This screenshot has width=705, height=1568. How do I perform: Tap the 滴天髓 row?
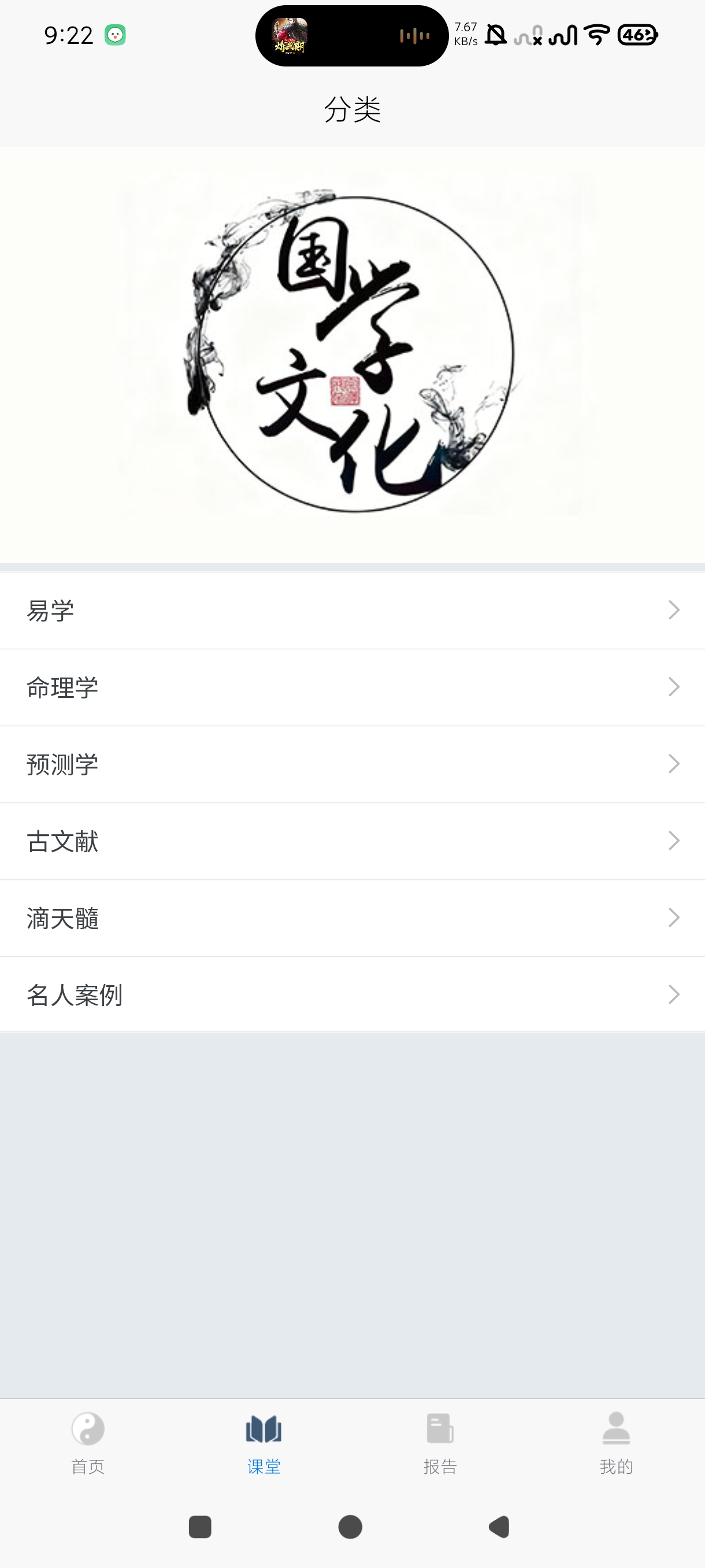tap(352, 918)
